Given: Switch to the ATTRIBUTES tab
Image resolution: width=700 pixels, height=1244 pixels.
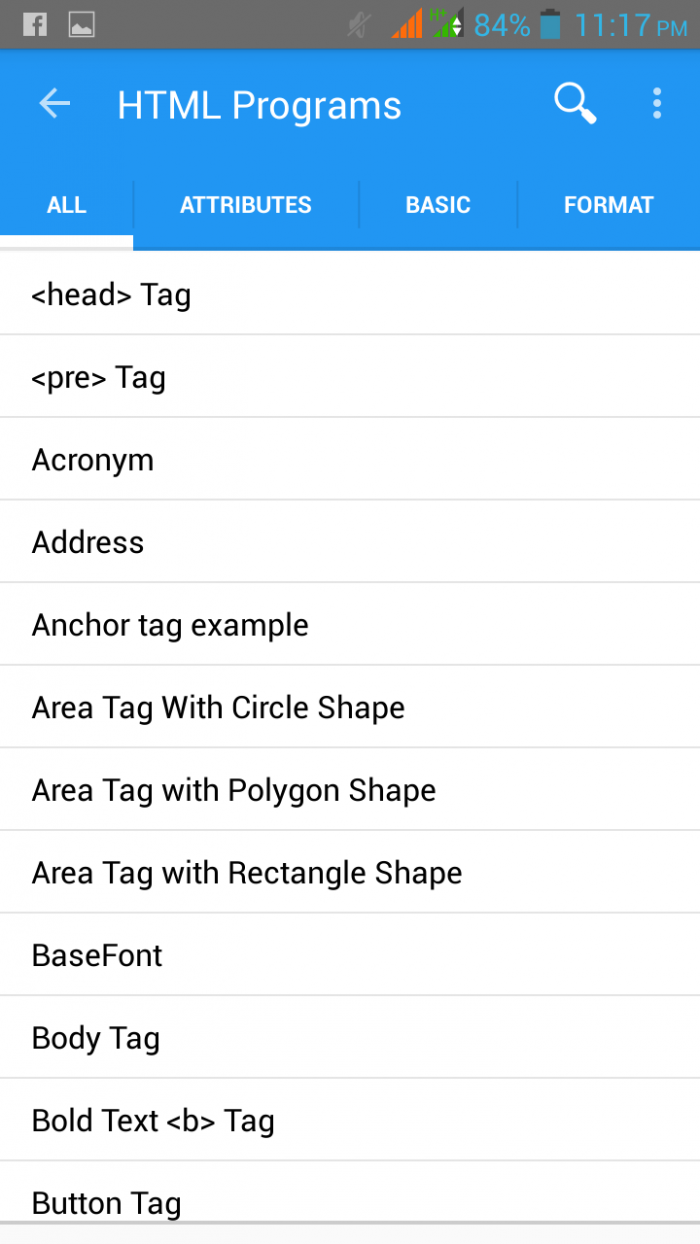Looking at the screenshot, I should (x=246, y=205).
